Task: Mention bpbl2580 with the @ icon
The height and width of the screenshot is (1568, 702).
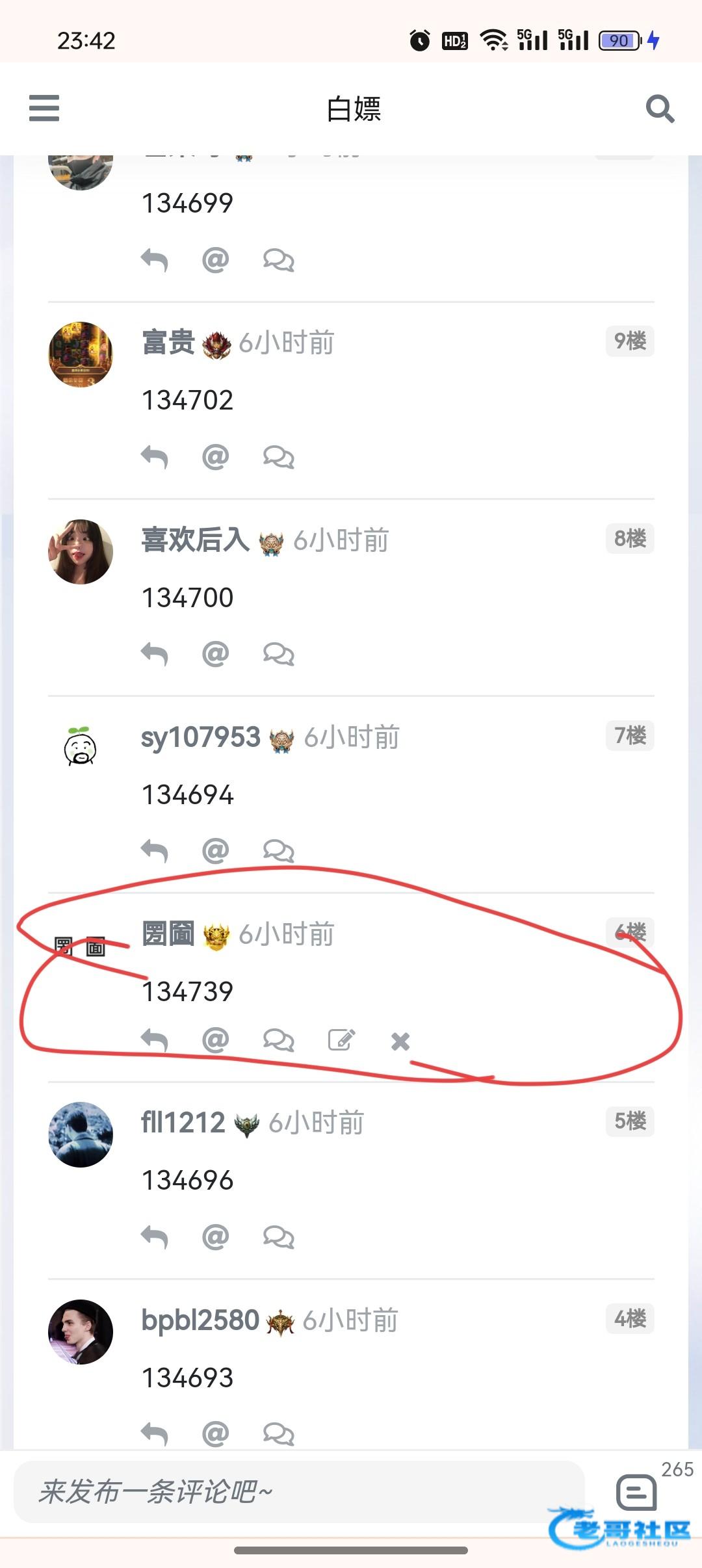Action: pos(216,1432)
